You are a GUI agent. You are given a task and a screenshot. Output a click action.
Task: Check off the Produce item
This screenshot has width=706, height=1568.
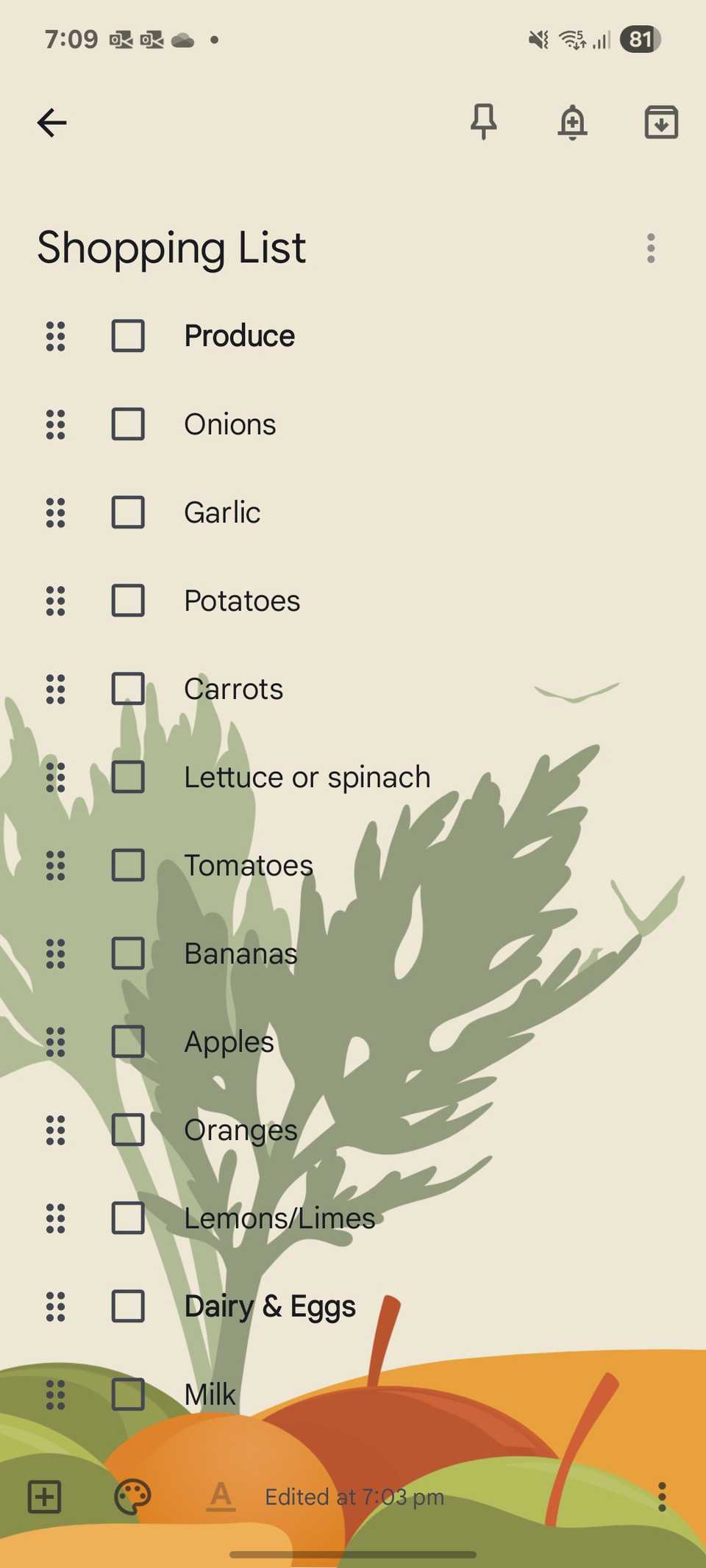point(127,336)
